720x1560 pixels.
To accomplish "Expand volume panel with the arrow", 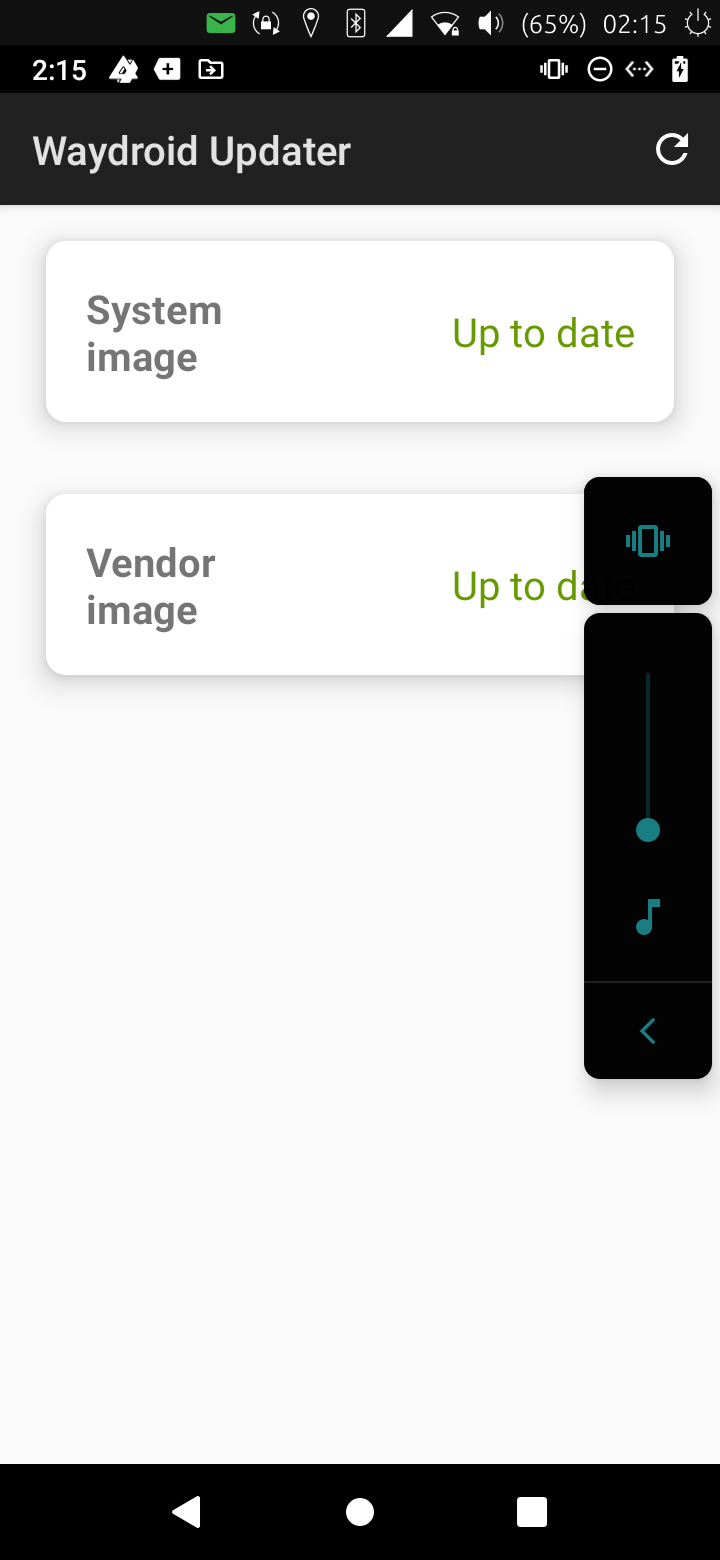I will pyautogui.click(x=648, y=1031).
